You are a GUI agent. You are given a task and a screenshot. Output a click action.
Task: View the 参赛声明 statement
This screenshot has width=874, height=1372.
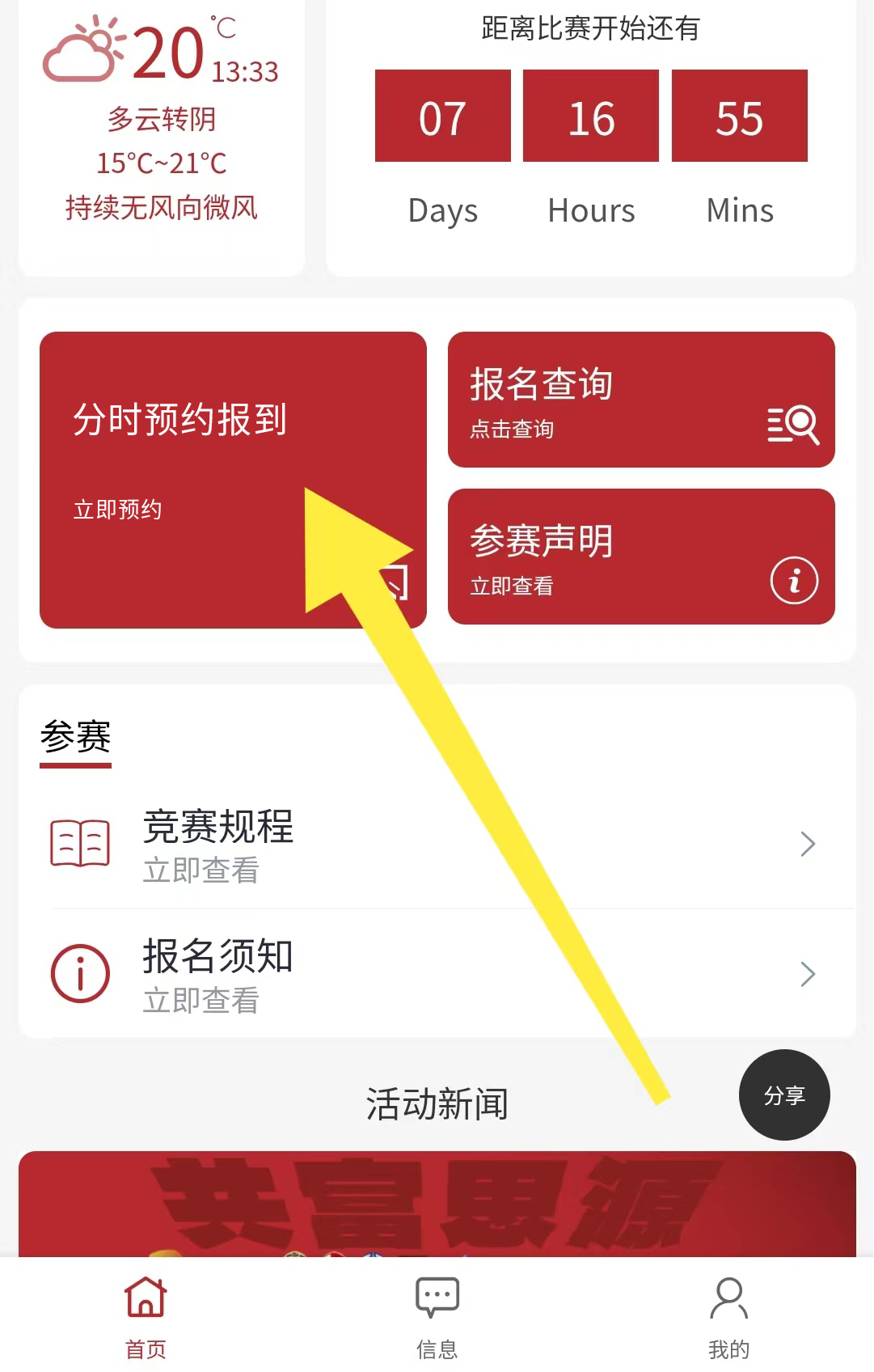(x=640, y=557)
